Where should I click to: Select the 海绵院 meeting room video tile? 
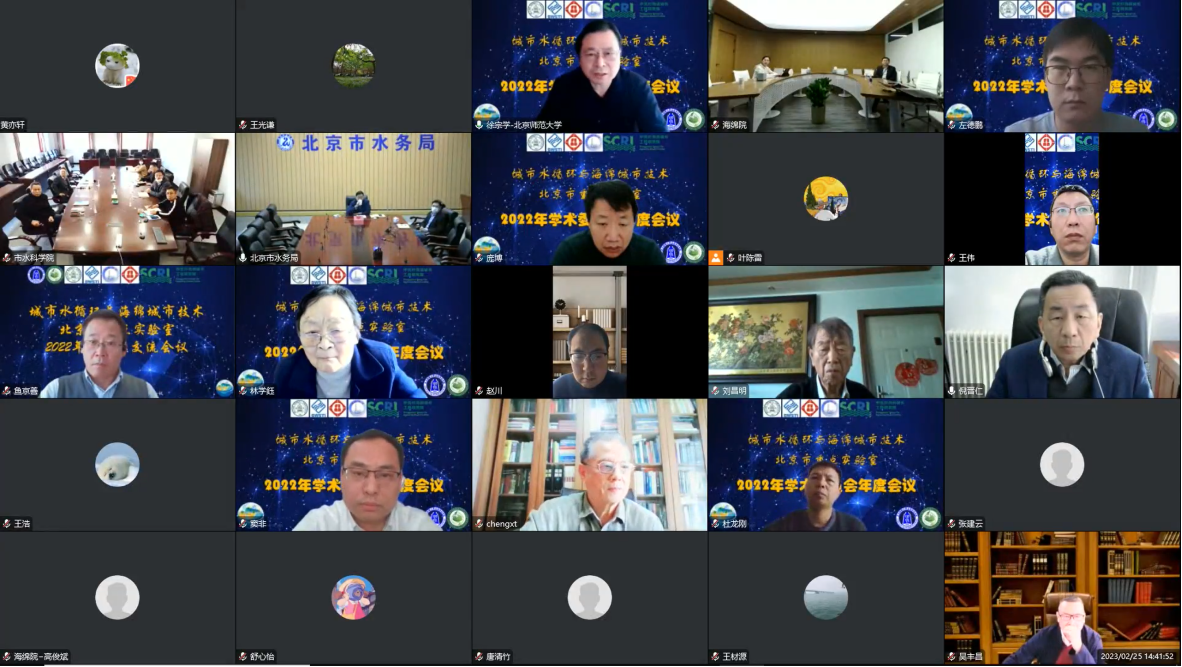[x=826, y=66]
